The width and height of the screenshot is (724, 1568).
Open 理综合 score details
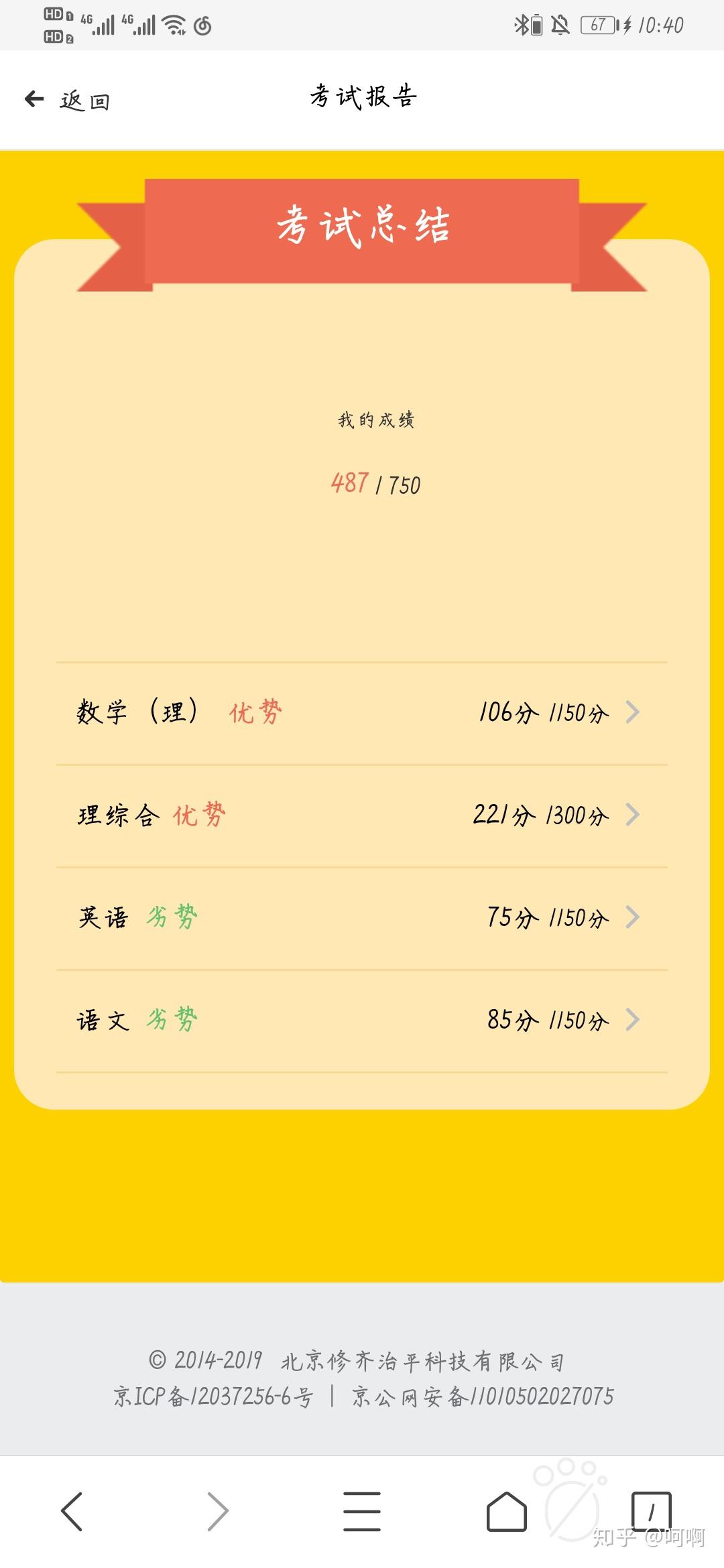point(362,815)
